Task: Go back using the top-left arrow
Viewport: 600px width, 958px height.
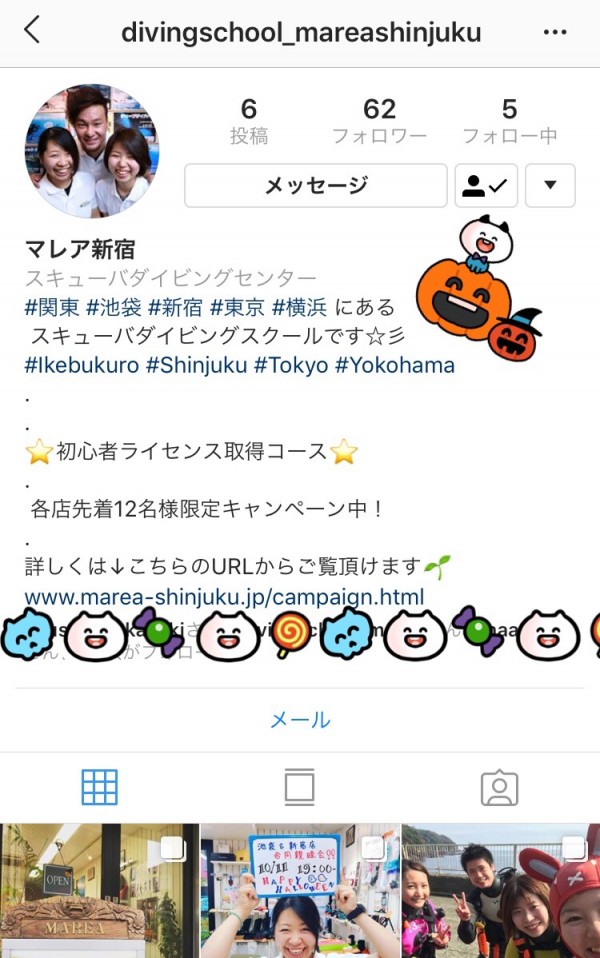Action: (x=32, y=31)
